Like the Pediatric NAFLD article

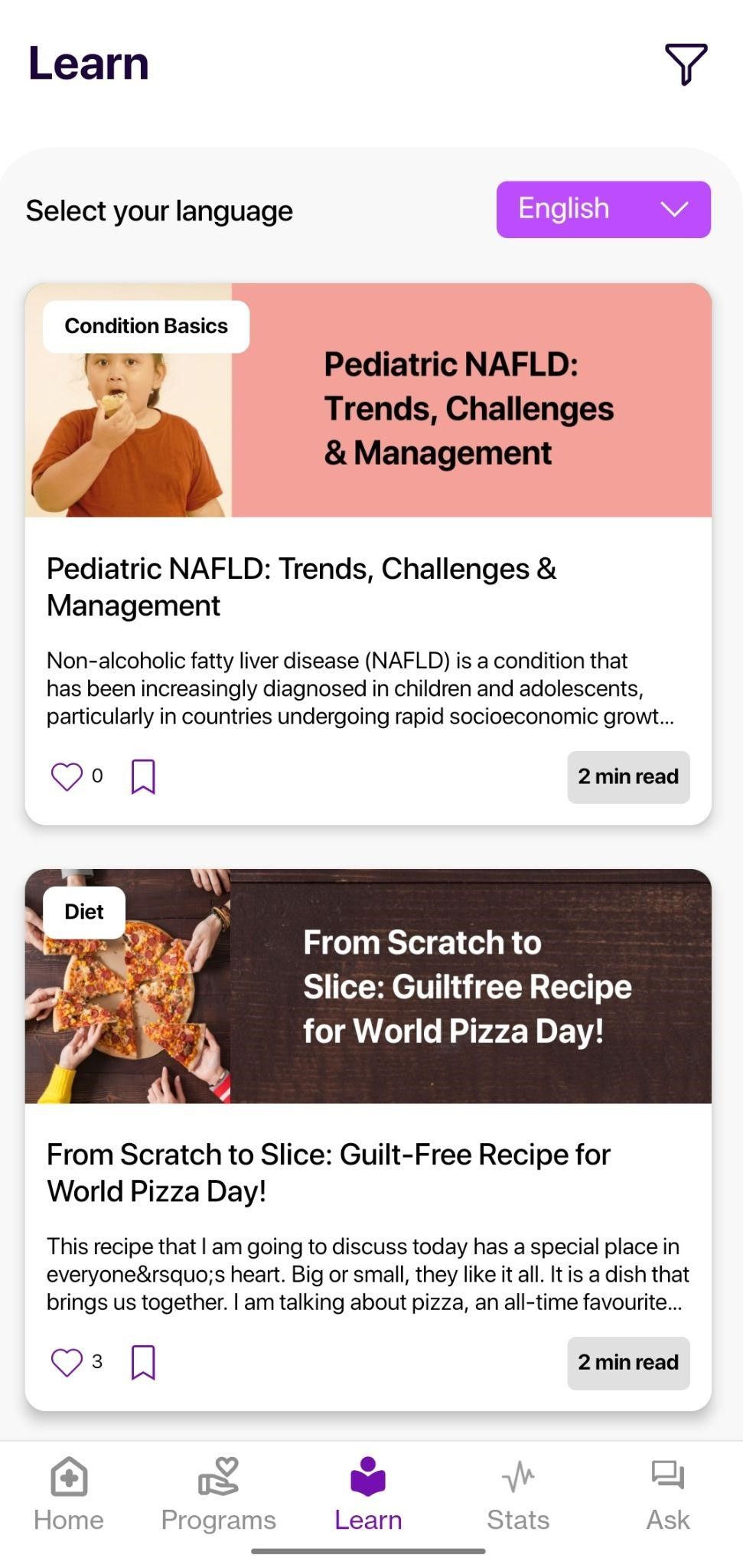[67, 776]
